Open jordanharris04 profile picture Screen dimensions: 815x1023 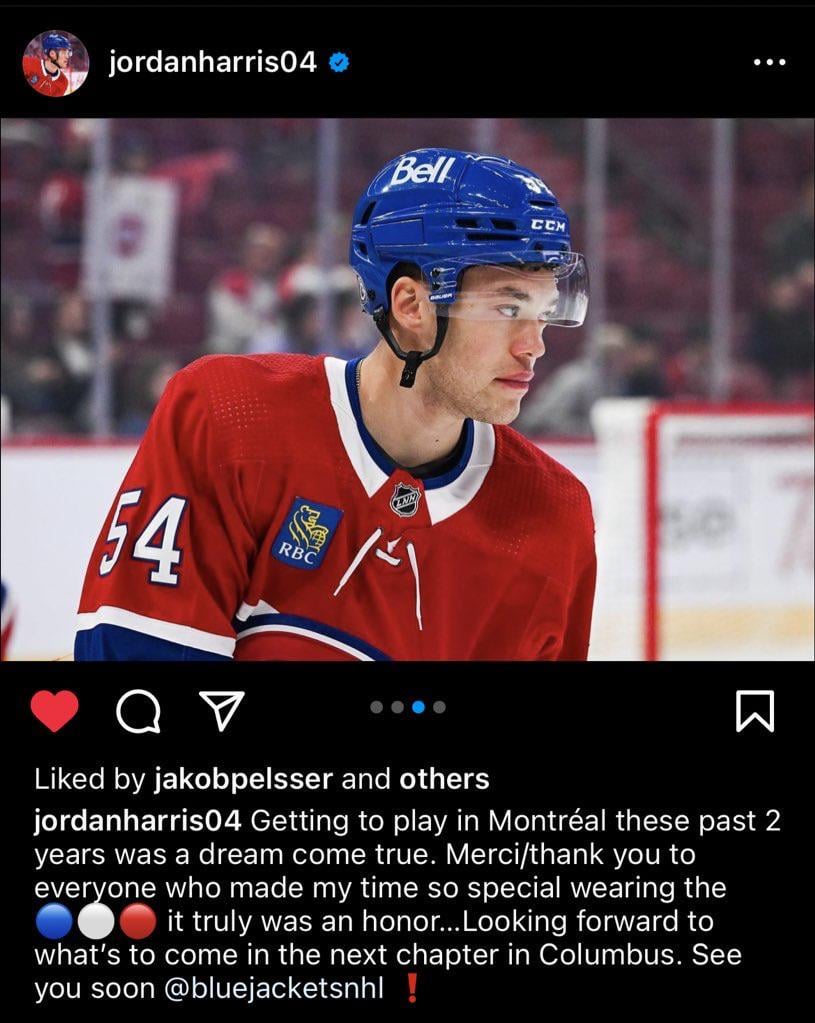click(x=55, y=63)
